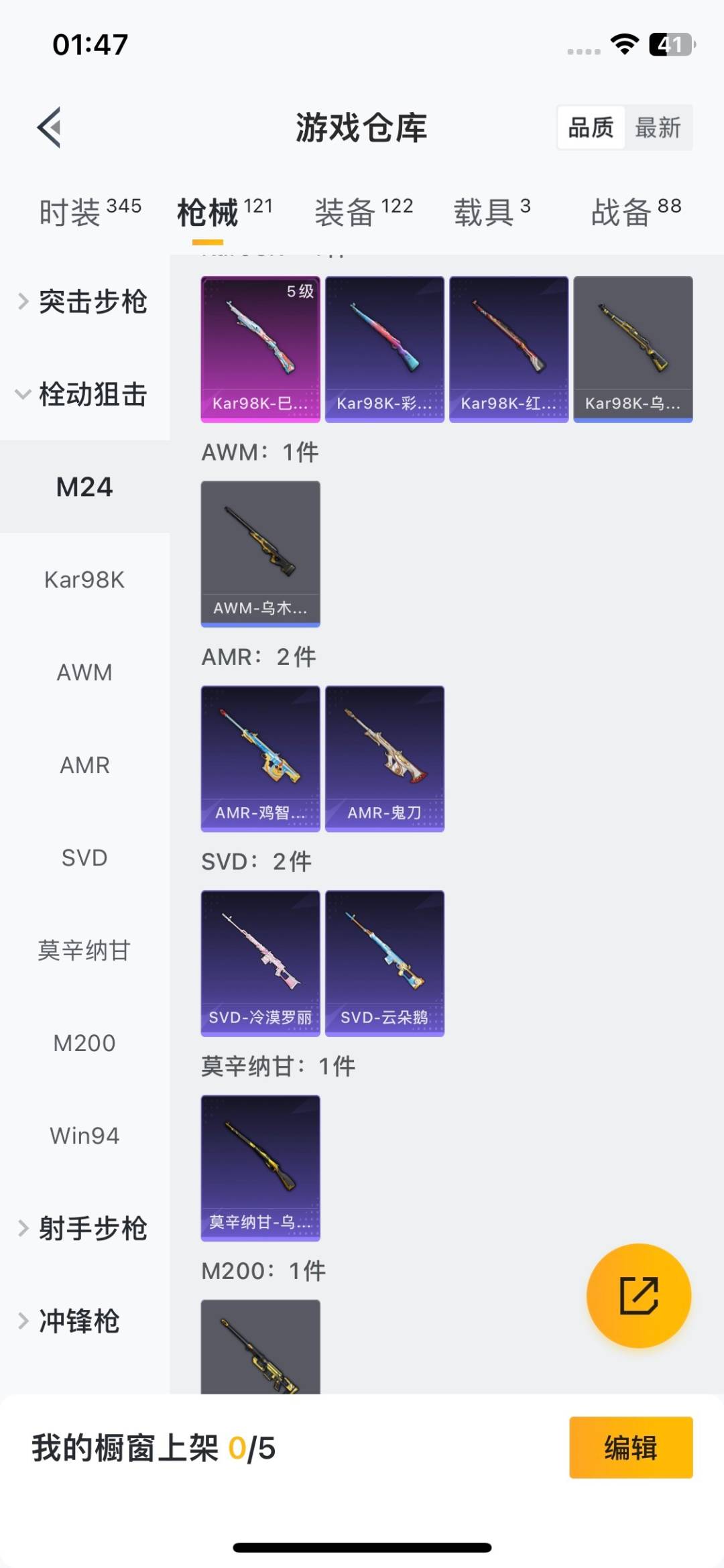Tap the back arrow to leave 游戏仓库
724x1568 pixels.
click(49, 128)
